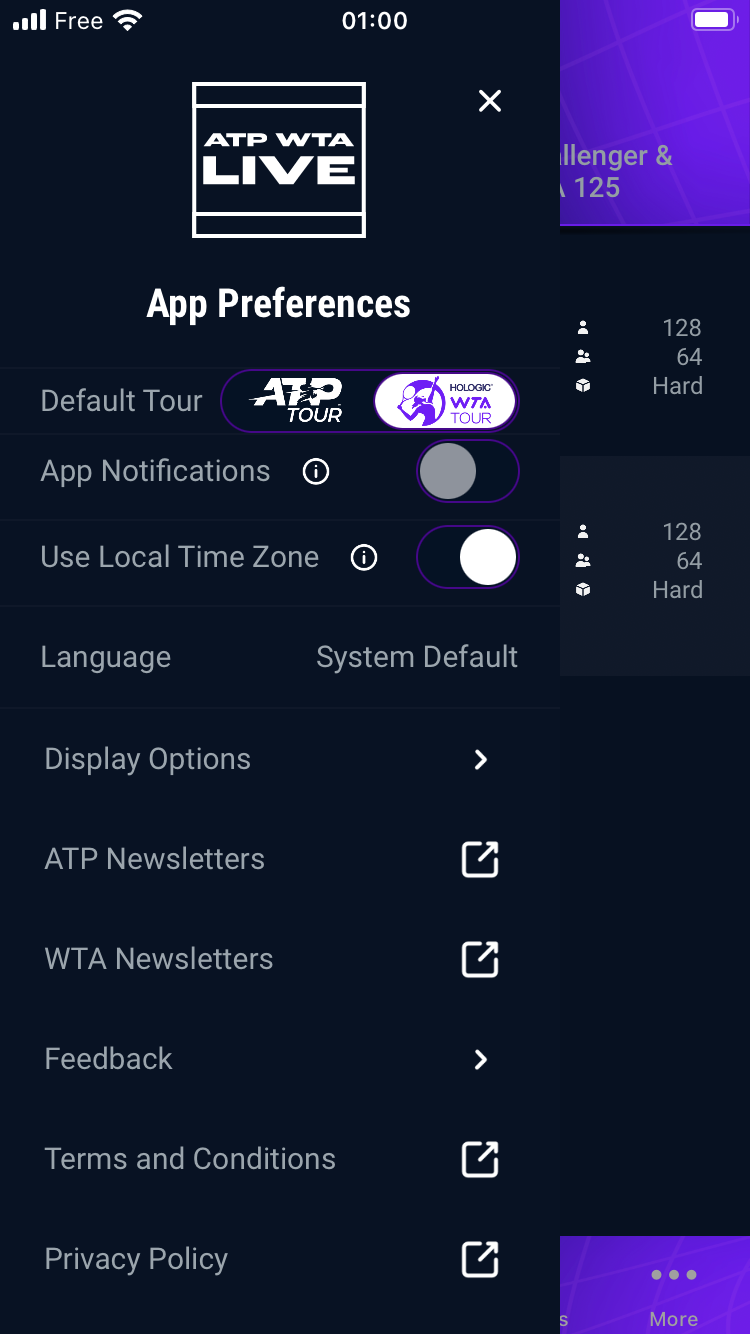The image size is (750, 1334).
Task: Open WTA Newsletters link
Action: 280,959
